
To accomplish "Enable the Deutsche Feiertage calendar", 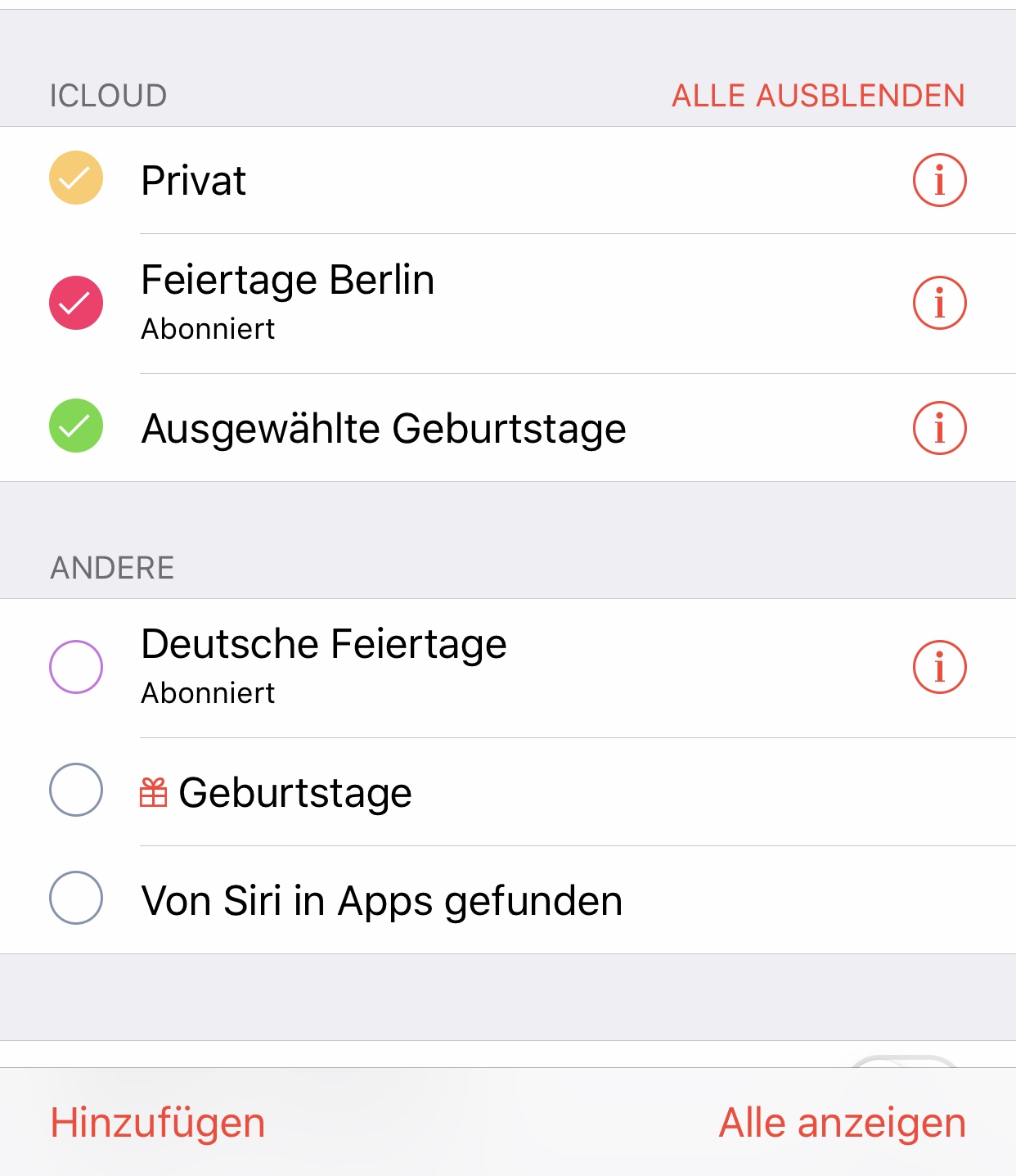I will click(76, 667).
